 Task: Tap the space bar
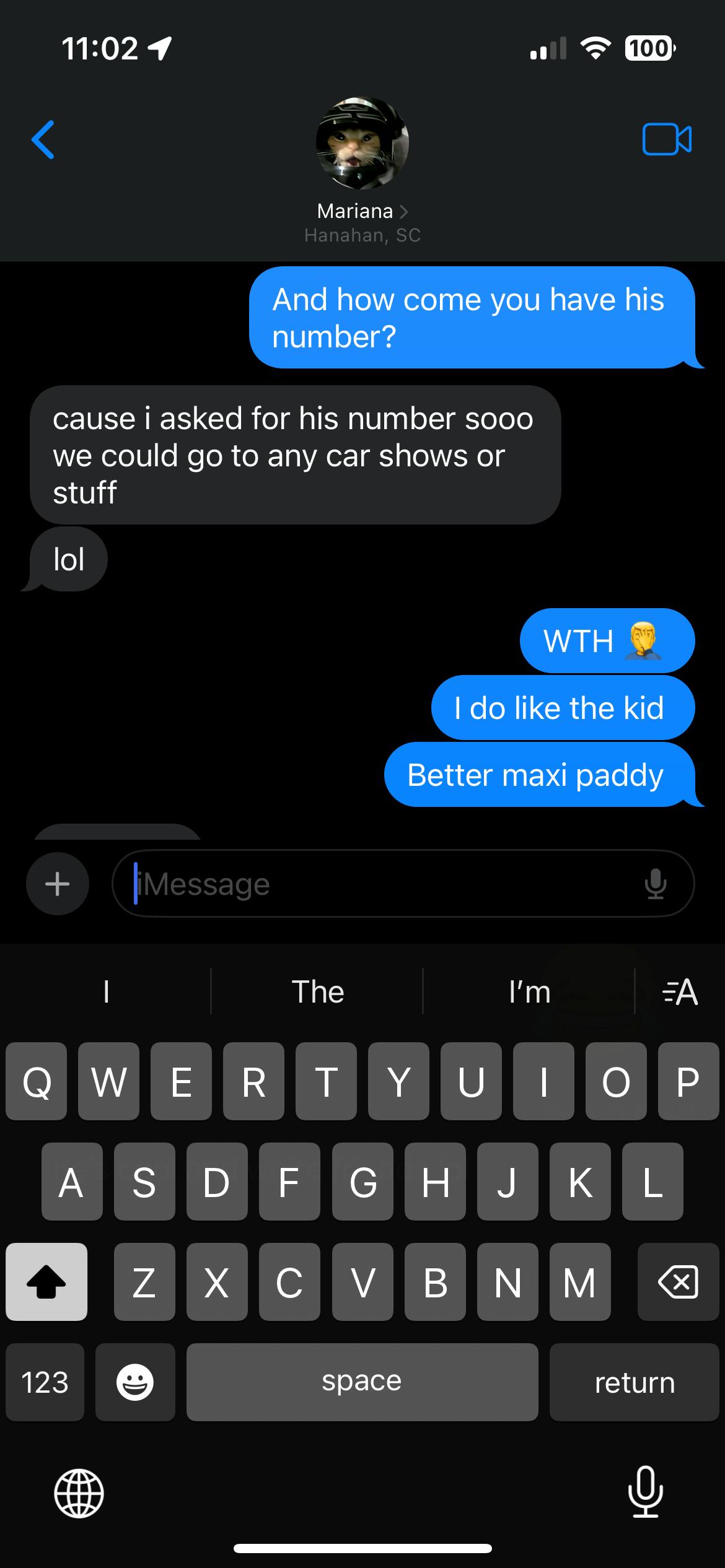(362, 1382)
